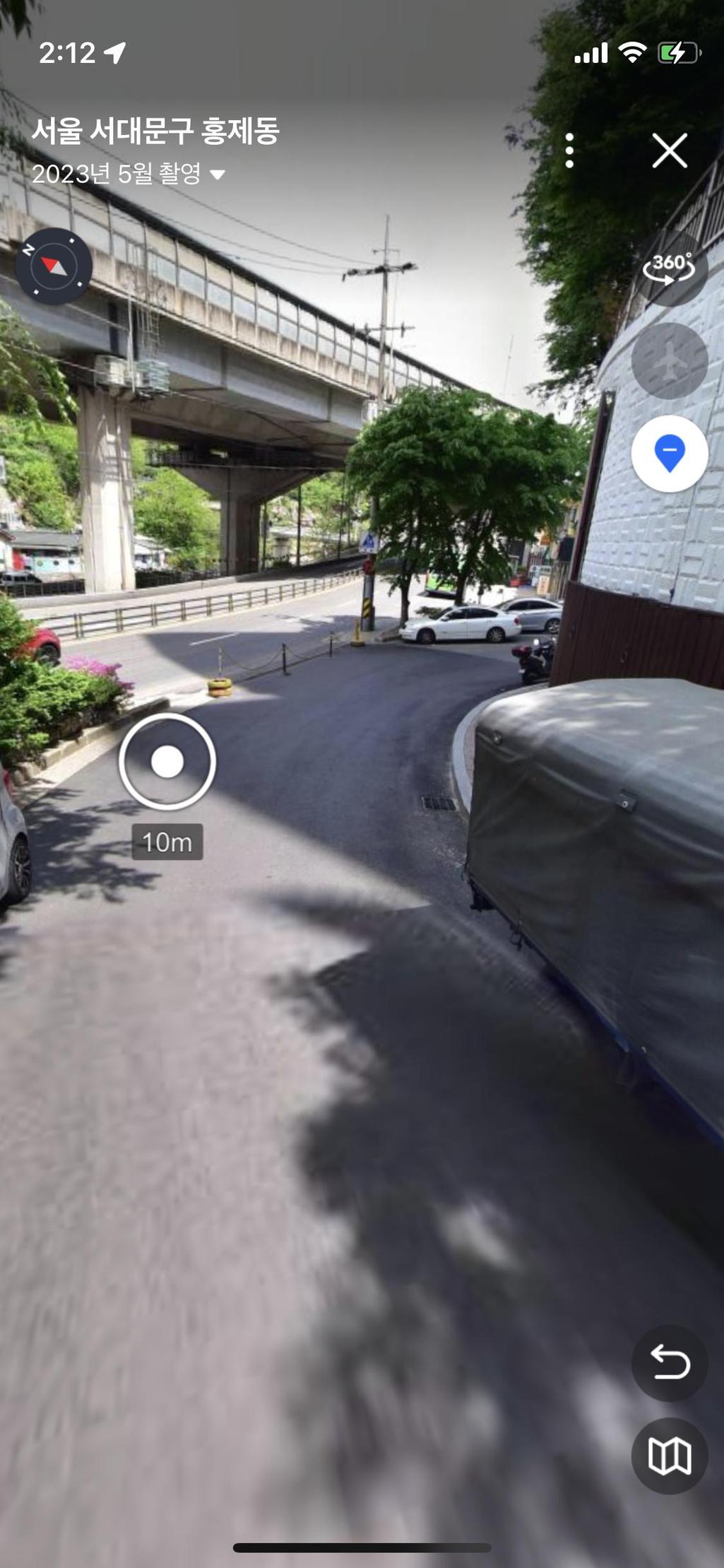Screen dimensions: 724x1568
Task: Tap the compass to reset orientation
Action: [54, 266]
